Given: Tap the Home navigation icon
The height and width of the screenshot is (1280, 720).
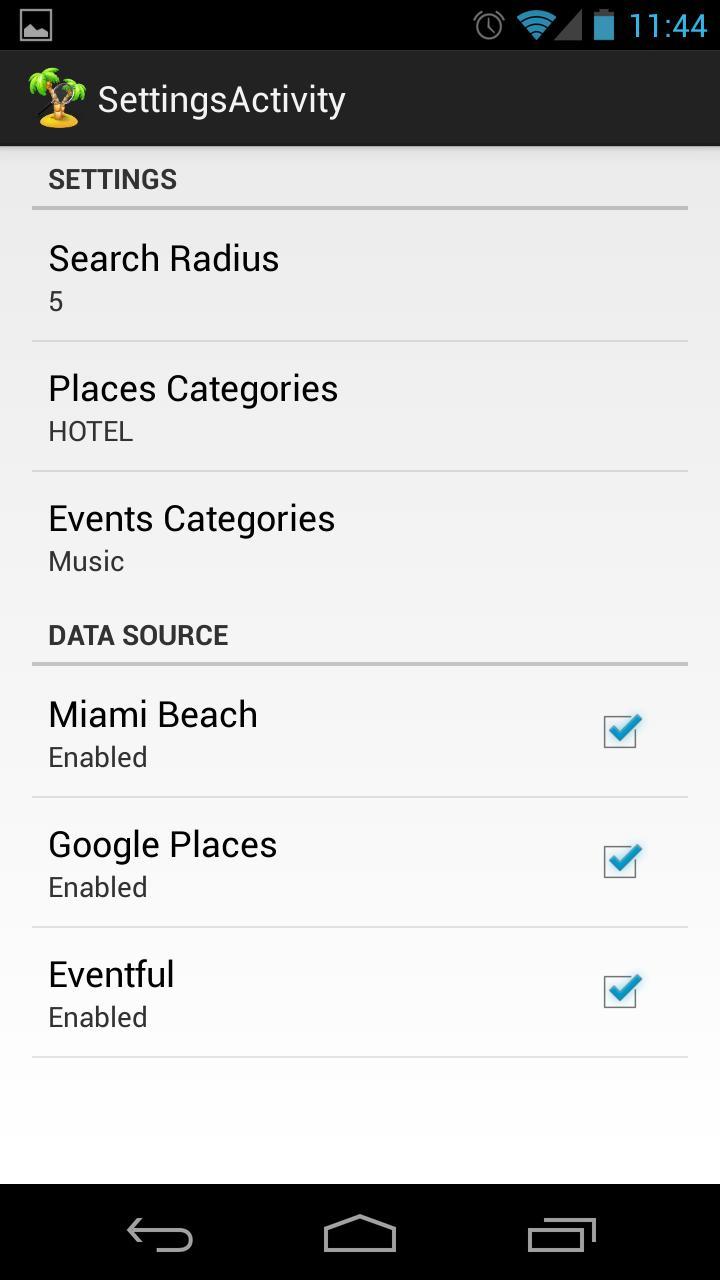Looking at the screenshot, I should (359, 1235).
